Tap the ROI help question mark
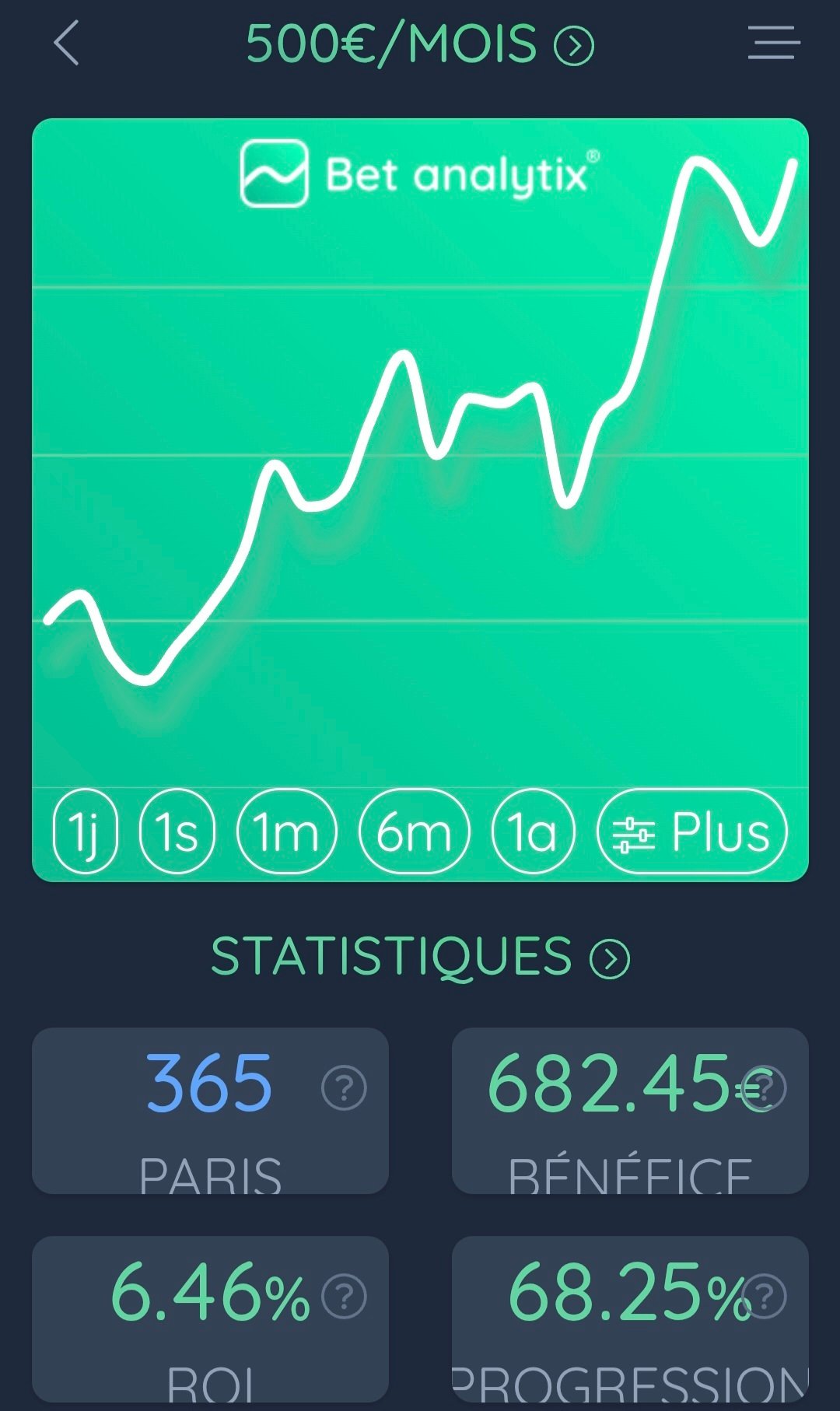840x1411 pixels. (344, 1296)
